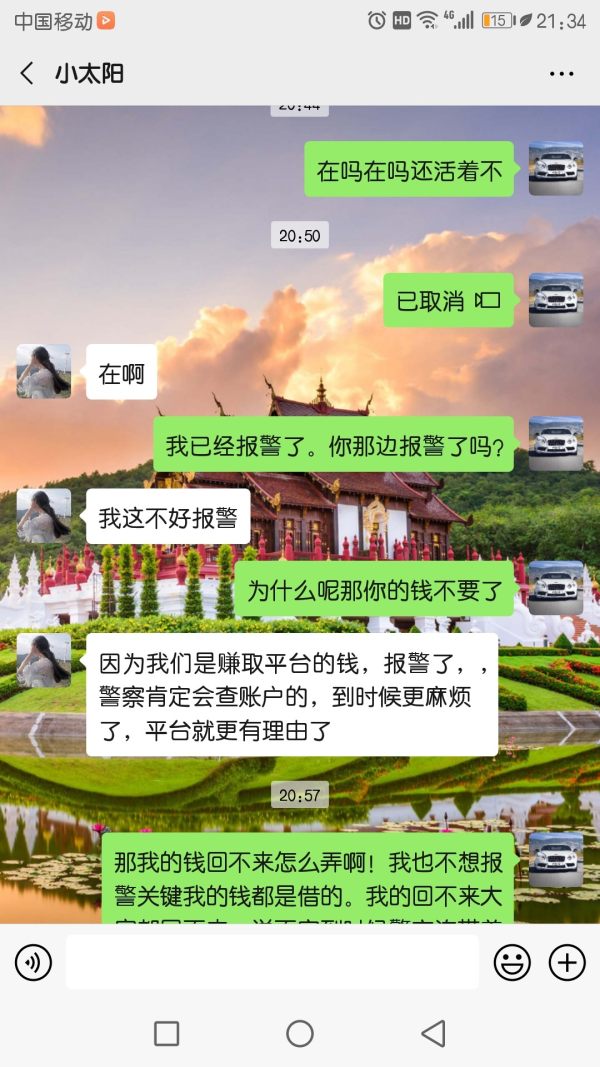Go back from the 小太阳 chat
This screenshot has height=1067, width=600.
click(x=27, y=73)
